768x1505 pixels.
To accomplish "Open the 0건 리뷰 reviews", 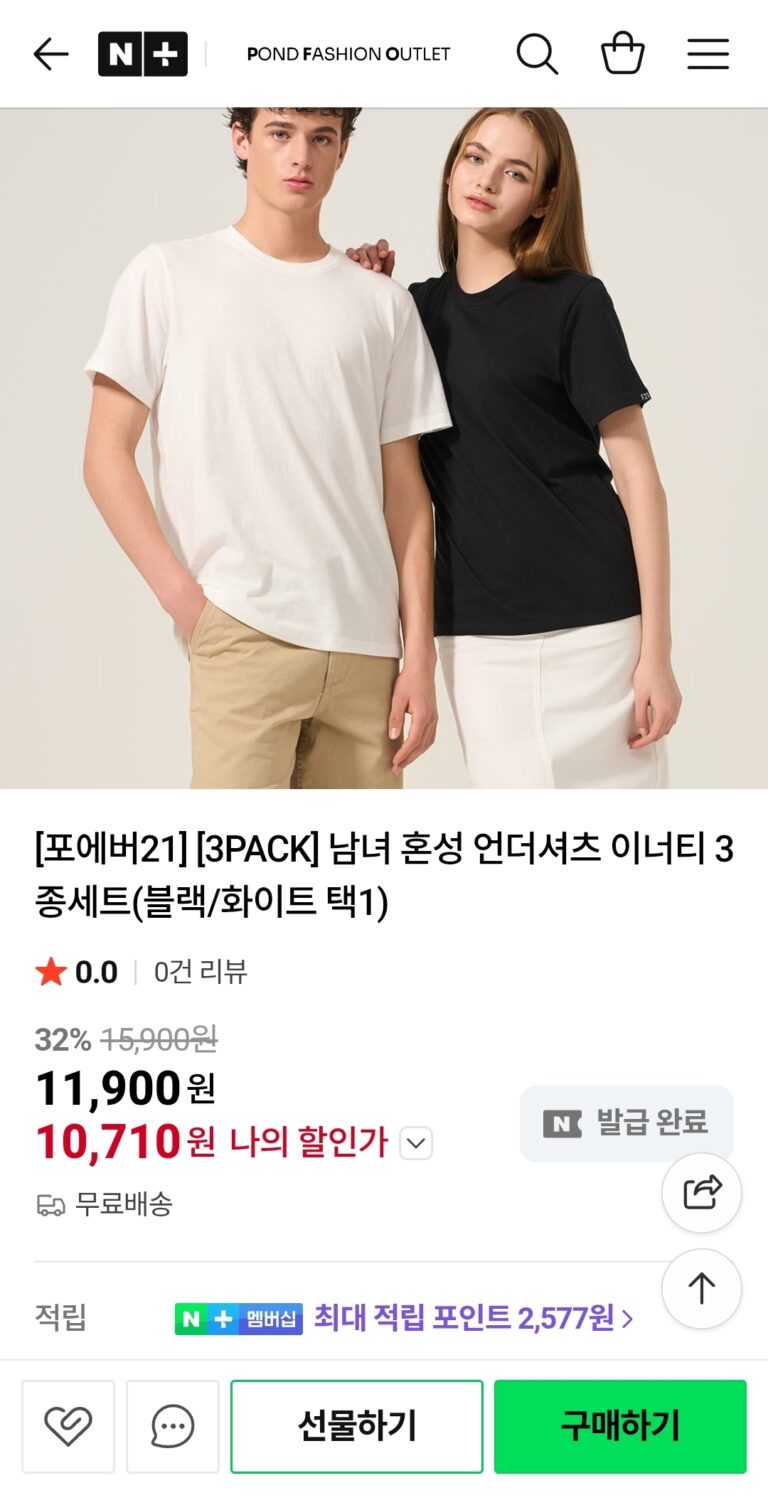I will click(x=200, y=972).
